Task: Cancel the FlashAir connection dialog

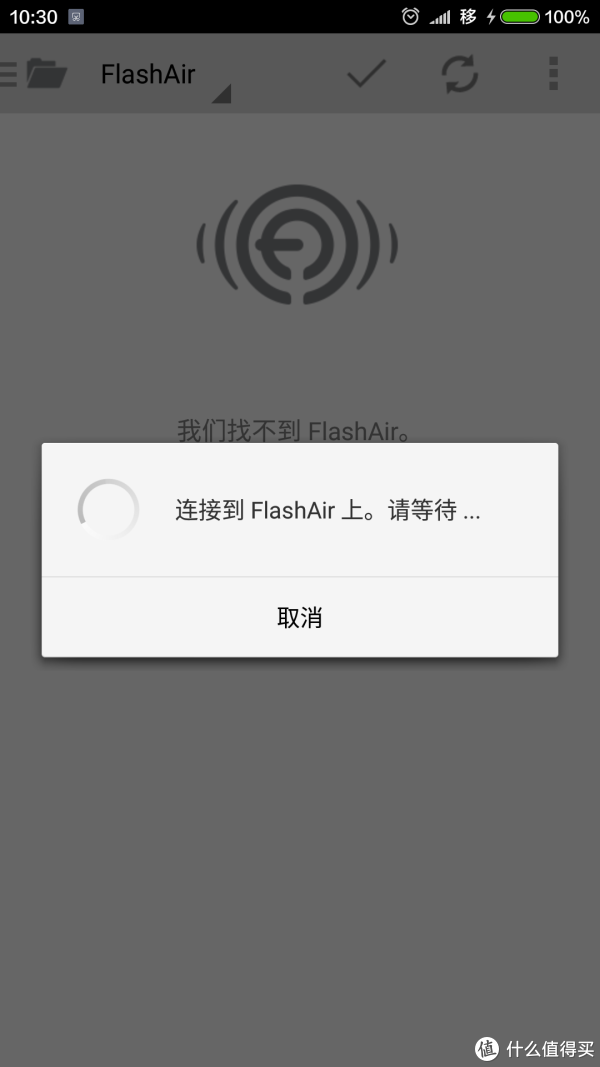Action: [299, 617]
